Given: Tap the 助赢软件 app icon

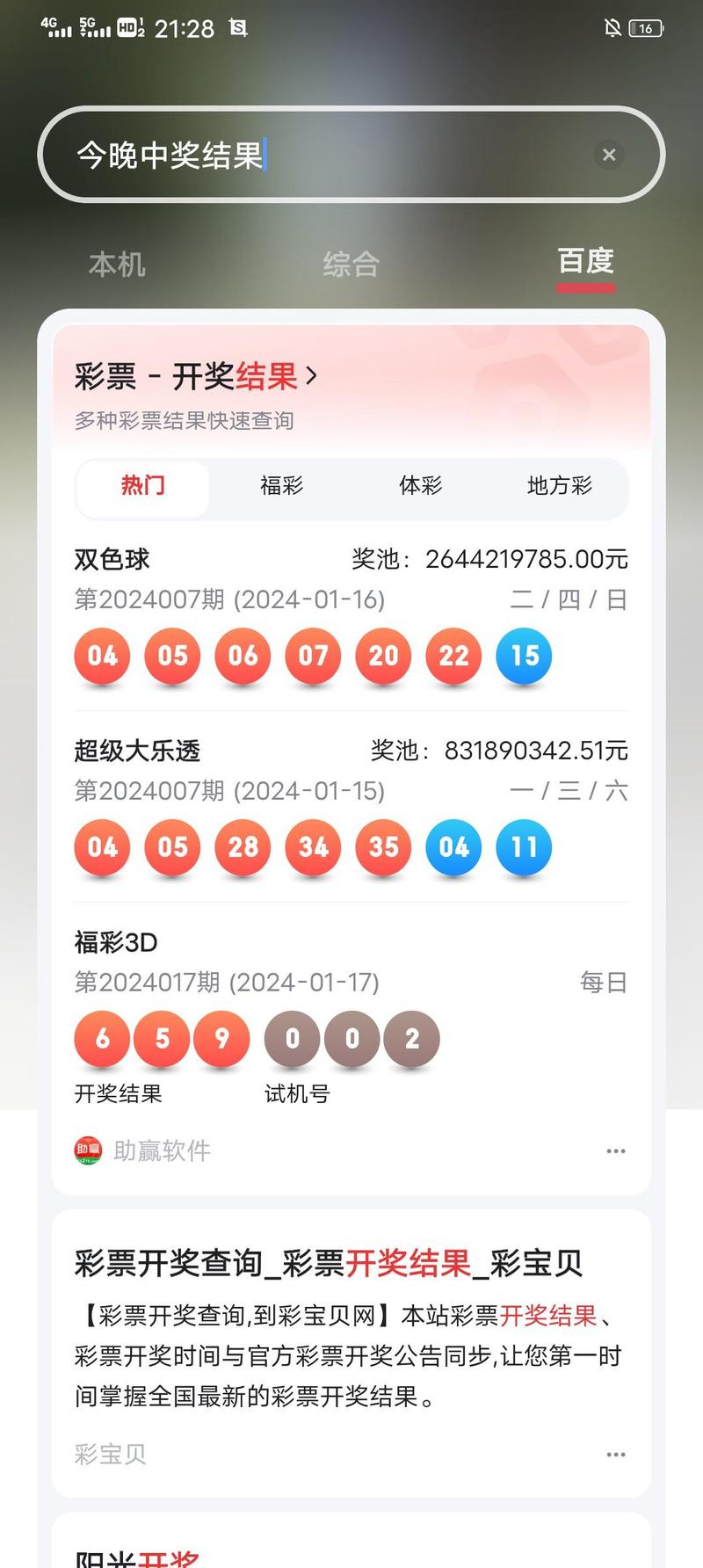Looking at the screenshot, I should (88, 1151).
